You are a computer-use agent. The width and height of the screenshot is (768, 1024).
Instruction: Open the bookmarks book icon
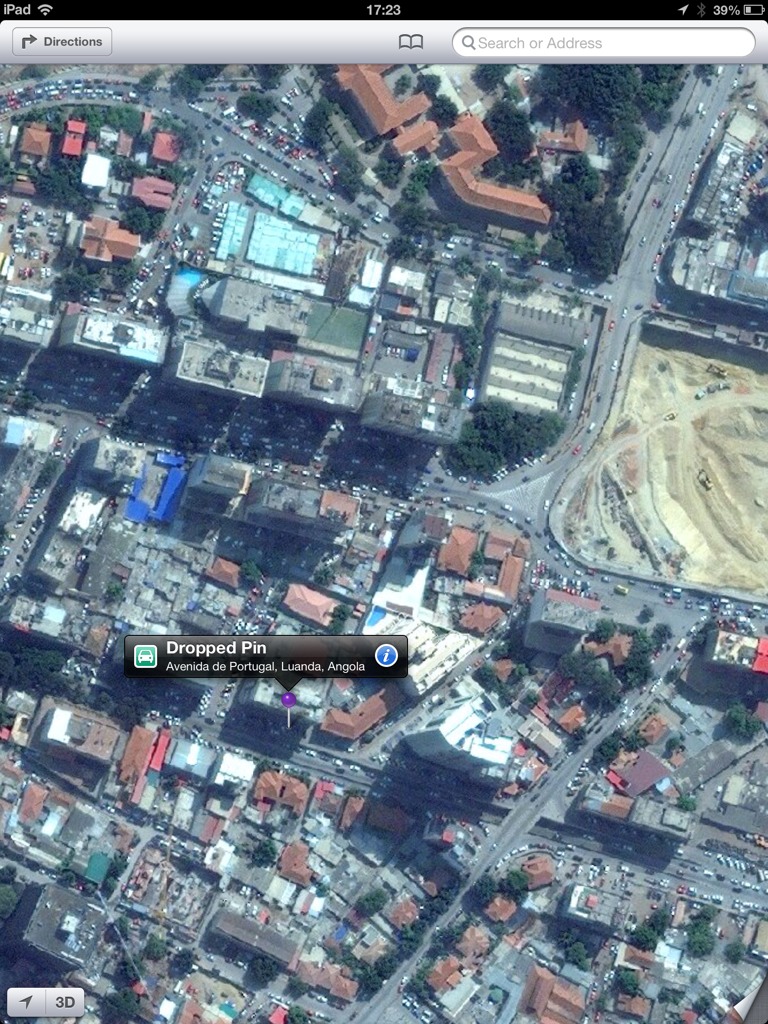pos(411,42)
